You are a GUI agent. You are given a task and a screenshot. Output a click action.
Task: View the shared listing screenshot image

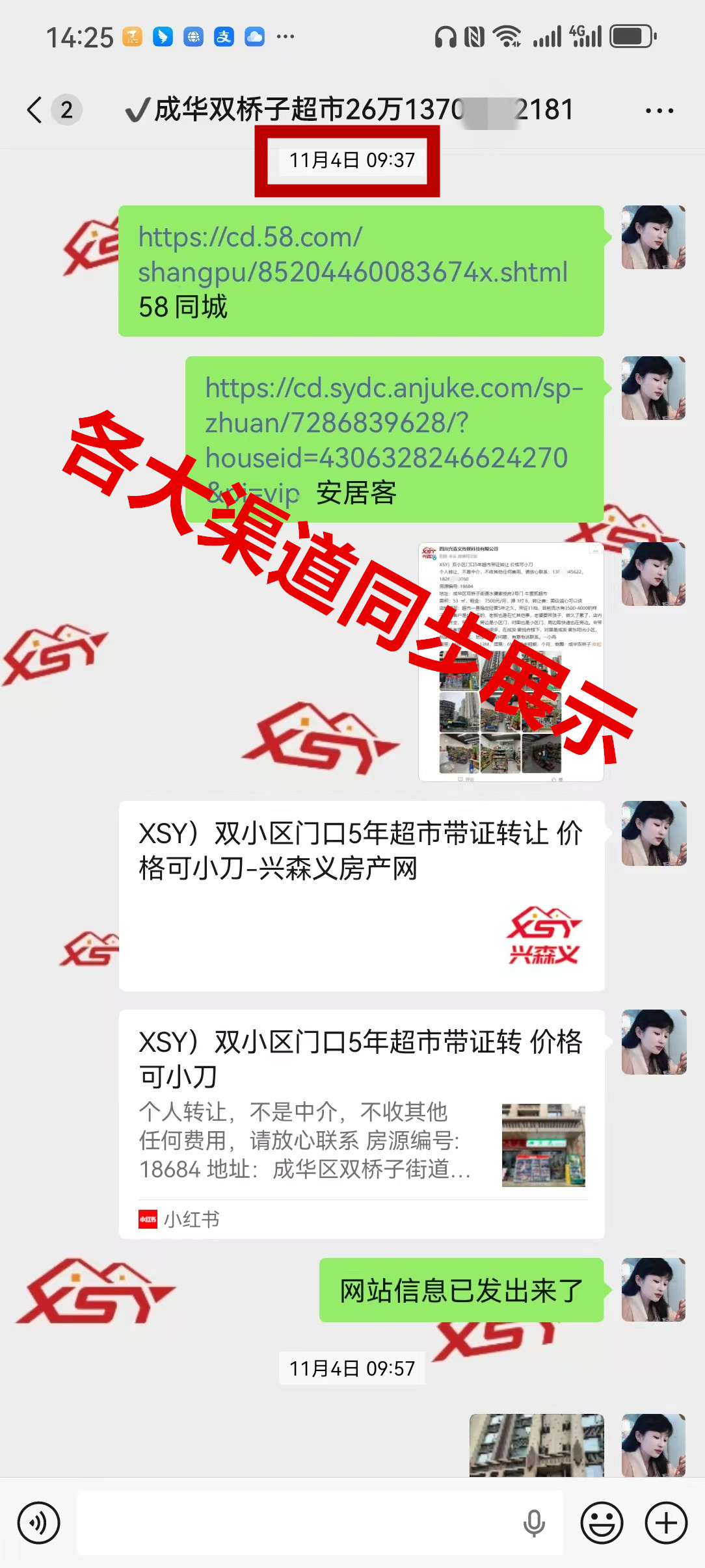pos(511,661)
